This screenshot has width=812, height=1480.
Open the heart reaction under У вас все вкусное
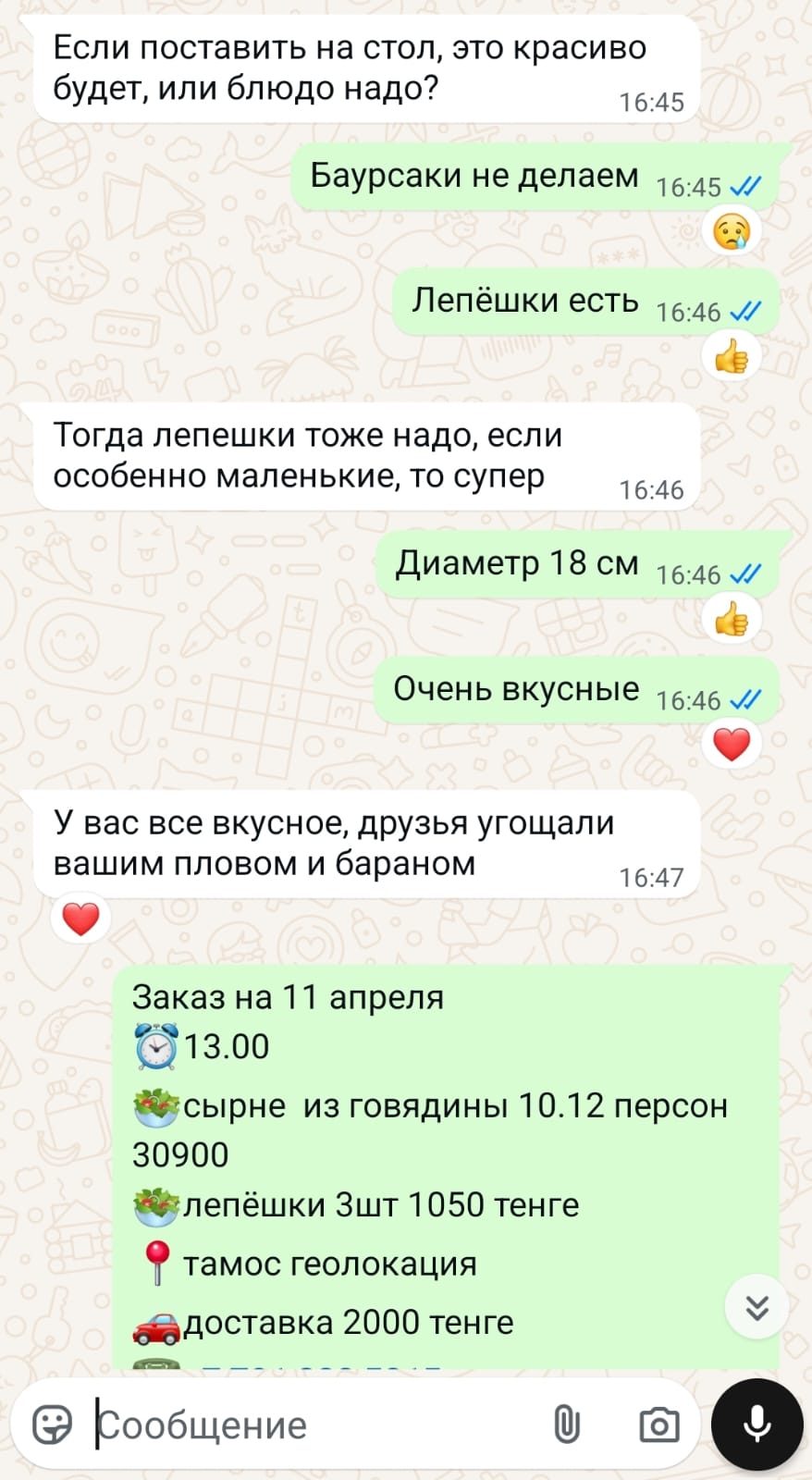[x=80, y=919]
